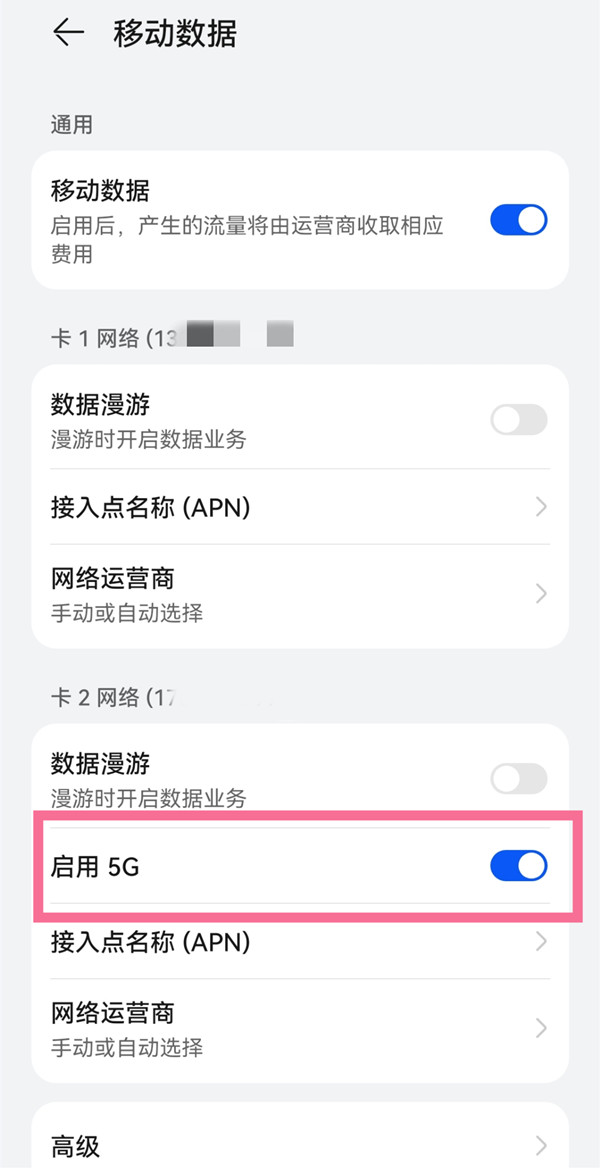The width and height of the screenshot is (600, 1168).
Task: Open 网络运营商 under 卡 2 网络
Action: pyautogui.click(x=300, y=1029)
